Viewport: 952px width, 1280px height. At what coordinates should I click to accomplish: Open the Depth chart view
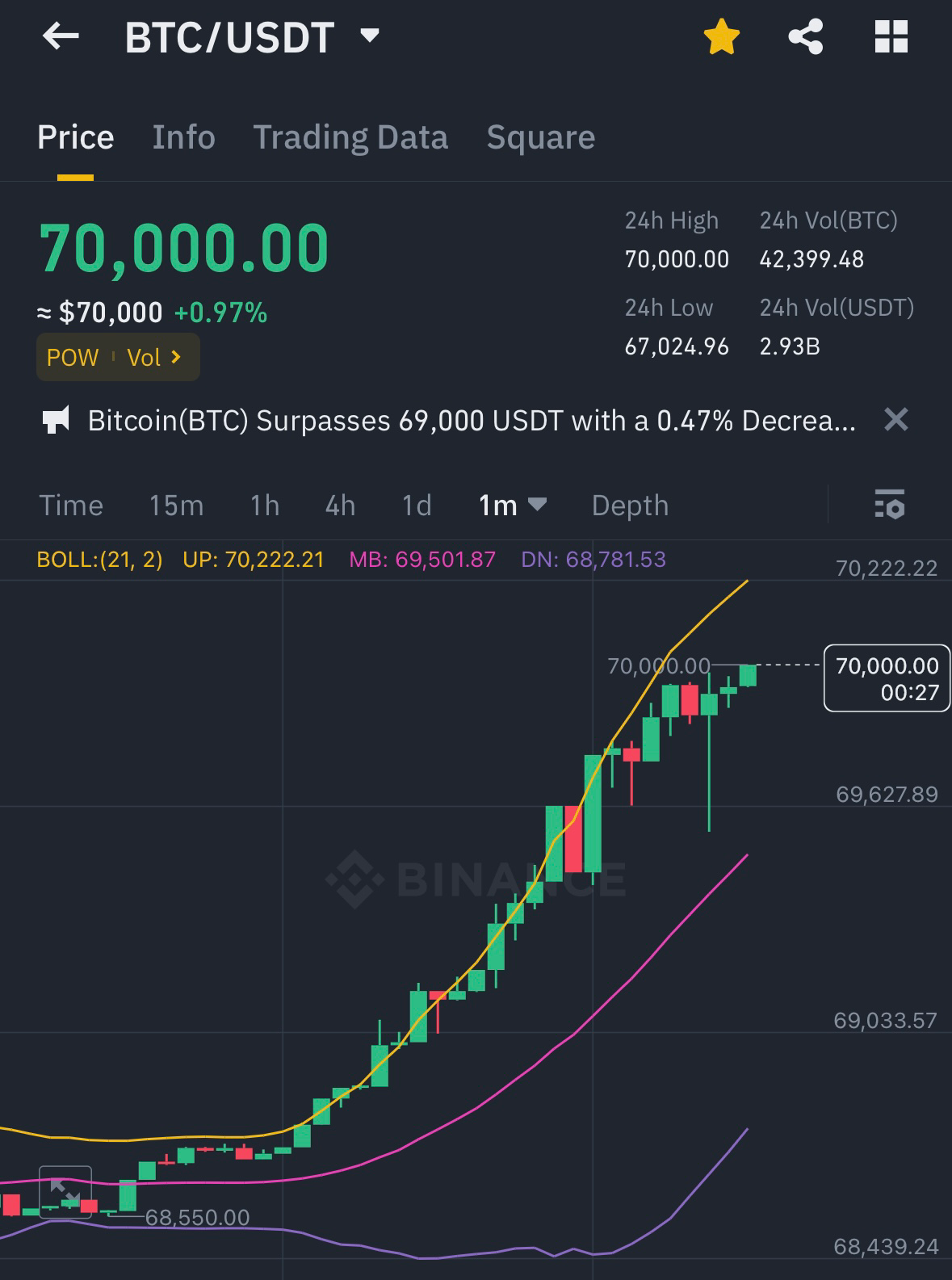pyautogui.click(x=630, y=506)
